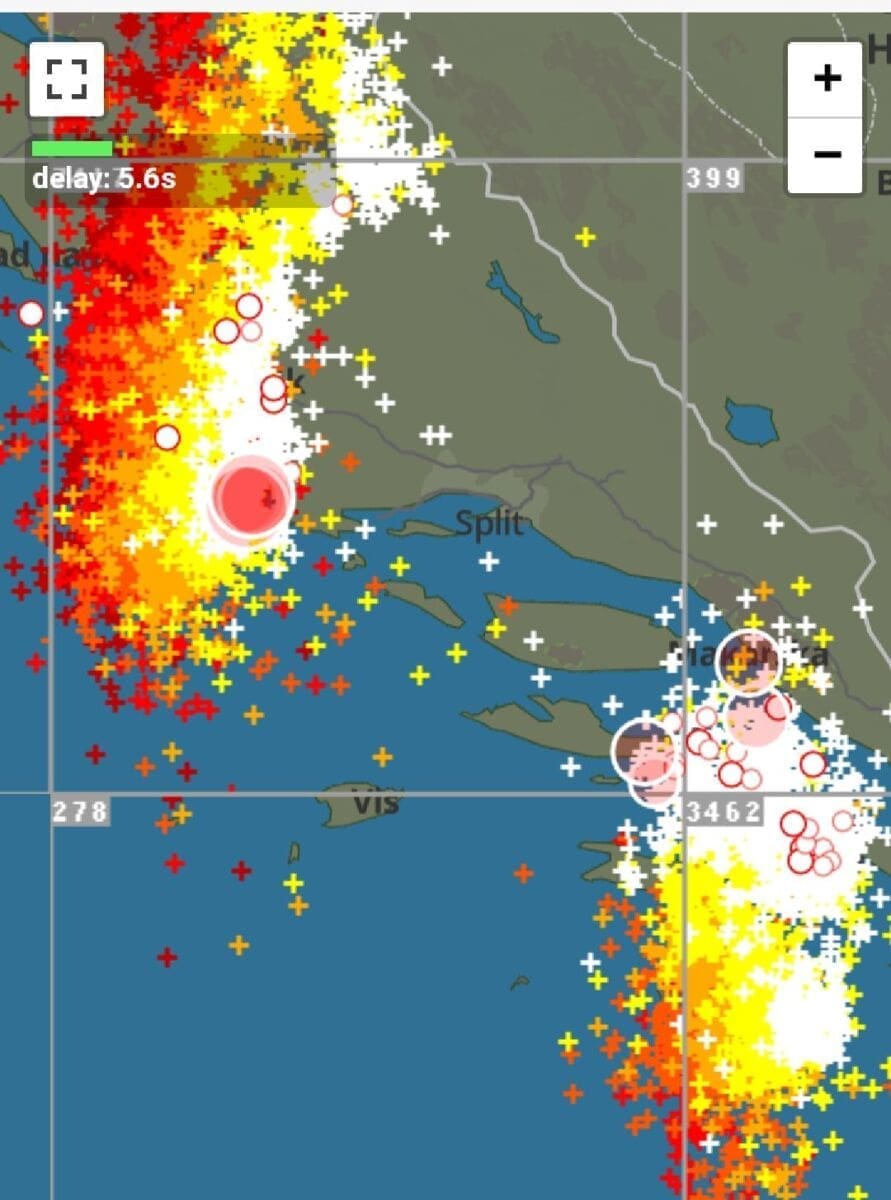Enter fullscreen map view
The height and width of the screenshot is (1200, 891).
point(67,79)
